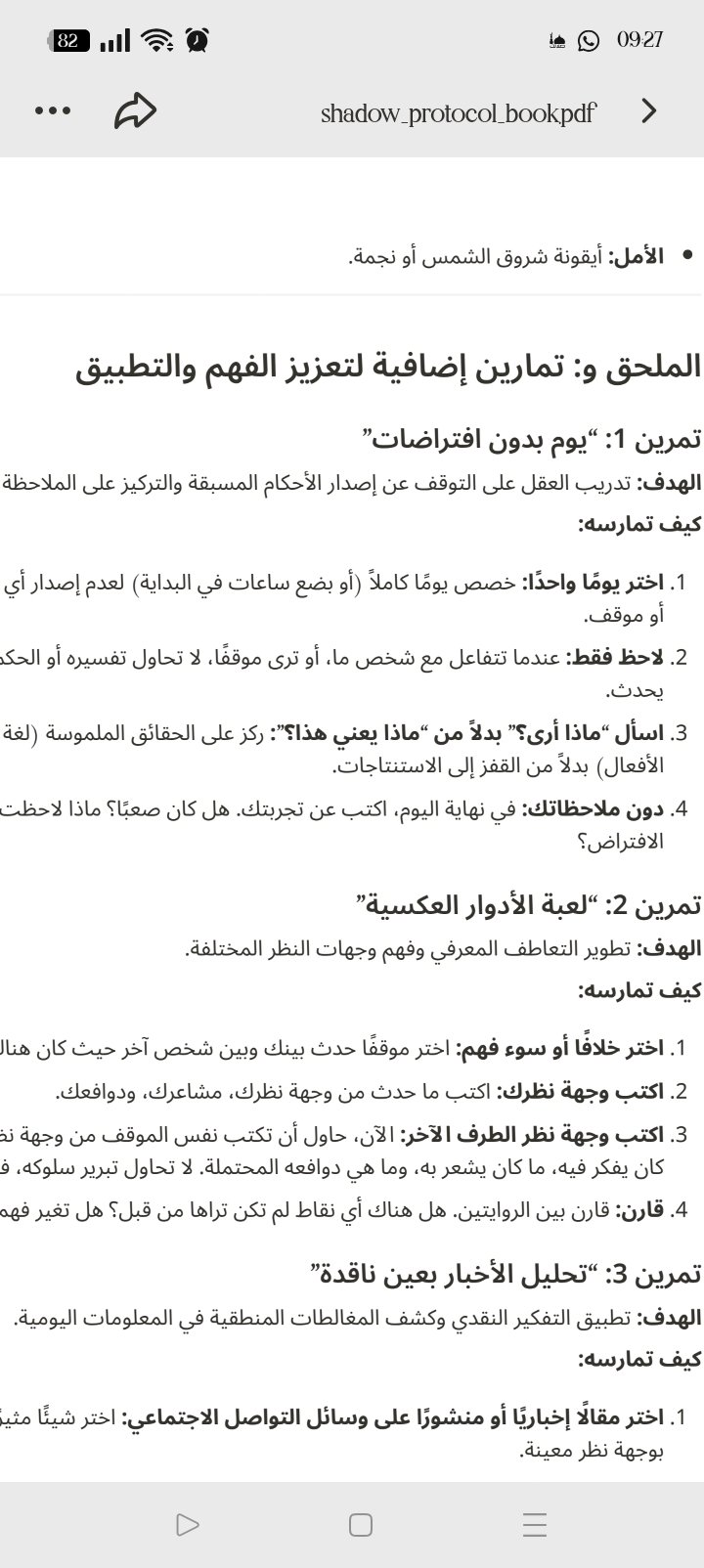Open recent apps from navigation bar
The width and height of the screenshot is (704, 1568).
click(x=535, y=1524)
